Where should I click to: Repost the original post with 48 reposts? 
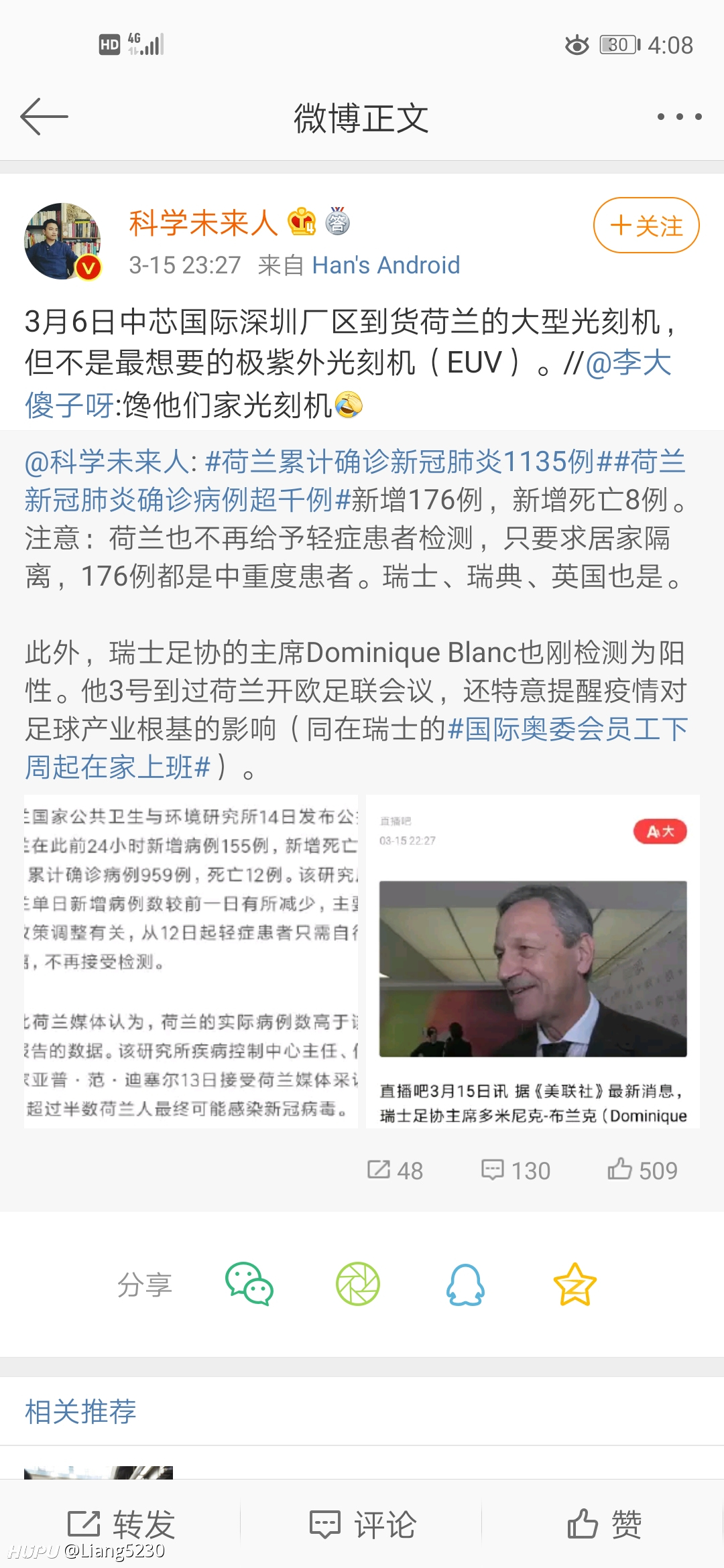(395, 1170)
